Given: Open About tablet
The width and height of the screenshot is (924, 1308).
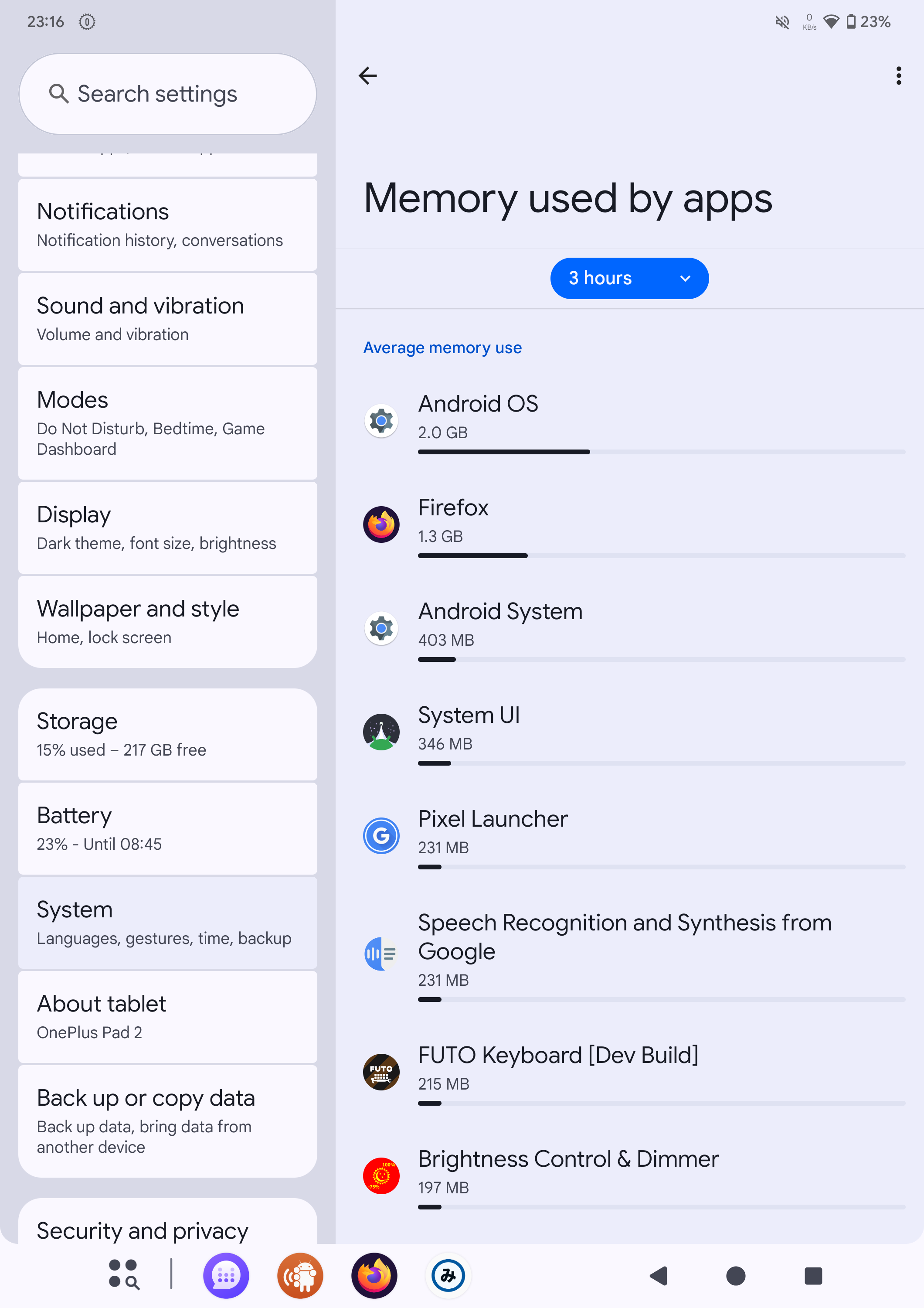Looking at the screenshot, I should tap(168, 1017).
